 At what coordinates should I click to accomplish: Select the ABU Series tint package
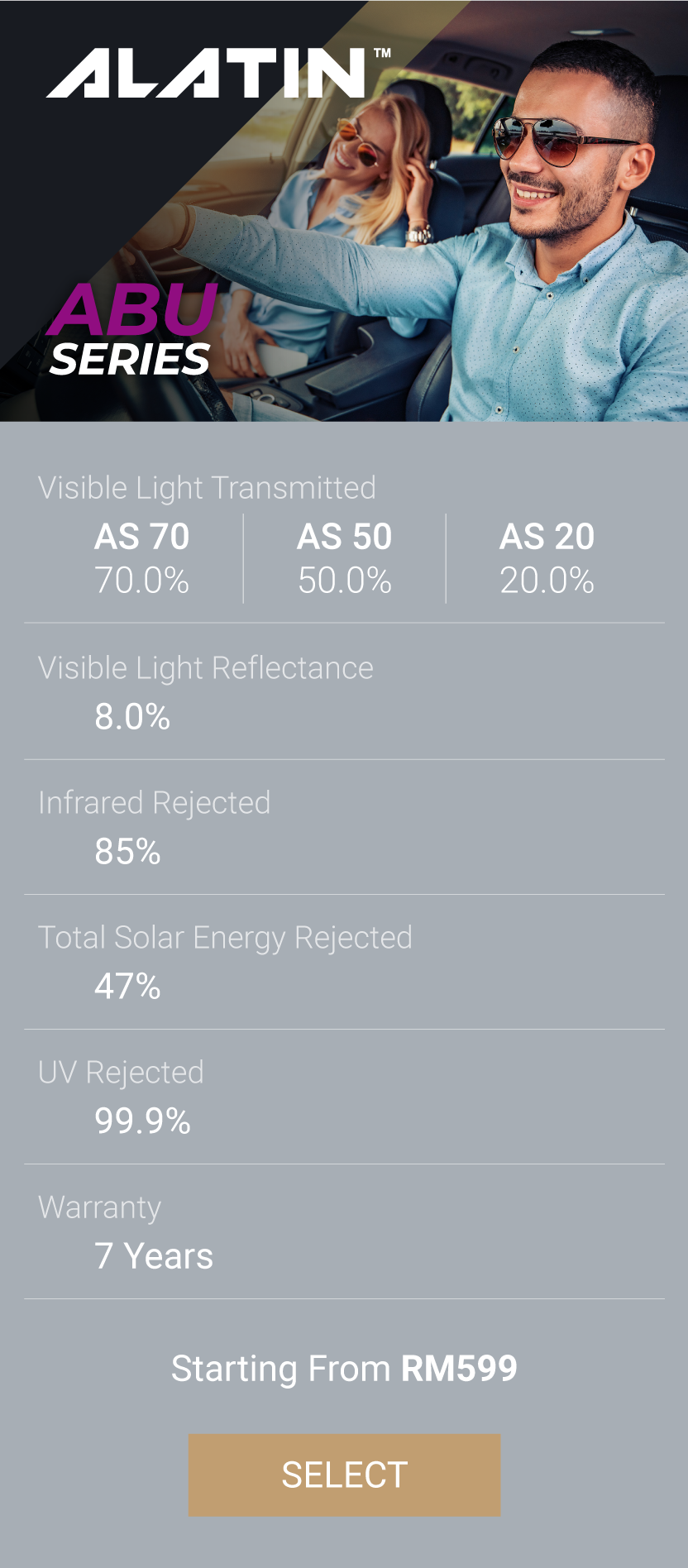(x=344, y=1475)
